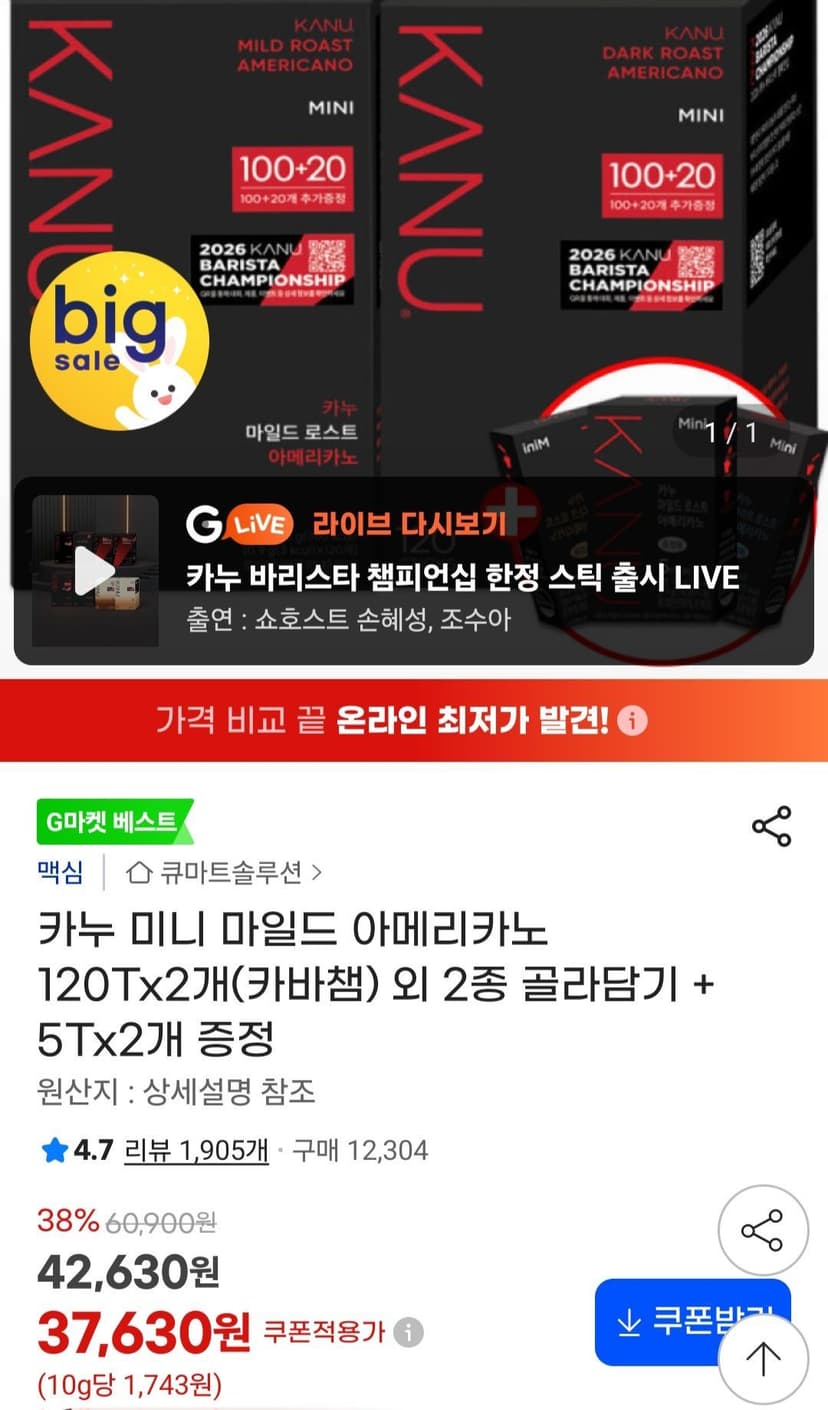Open the 리뷰 1,905개 reviews link
The height and width of the screenshot is (1410, 828).
(x=196, y=1150)
